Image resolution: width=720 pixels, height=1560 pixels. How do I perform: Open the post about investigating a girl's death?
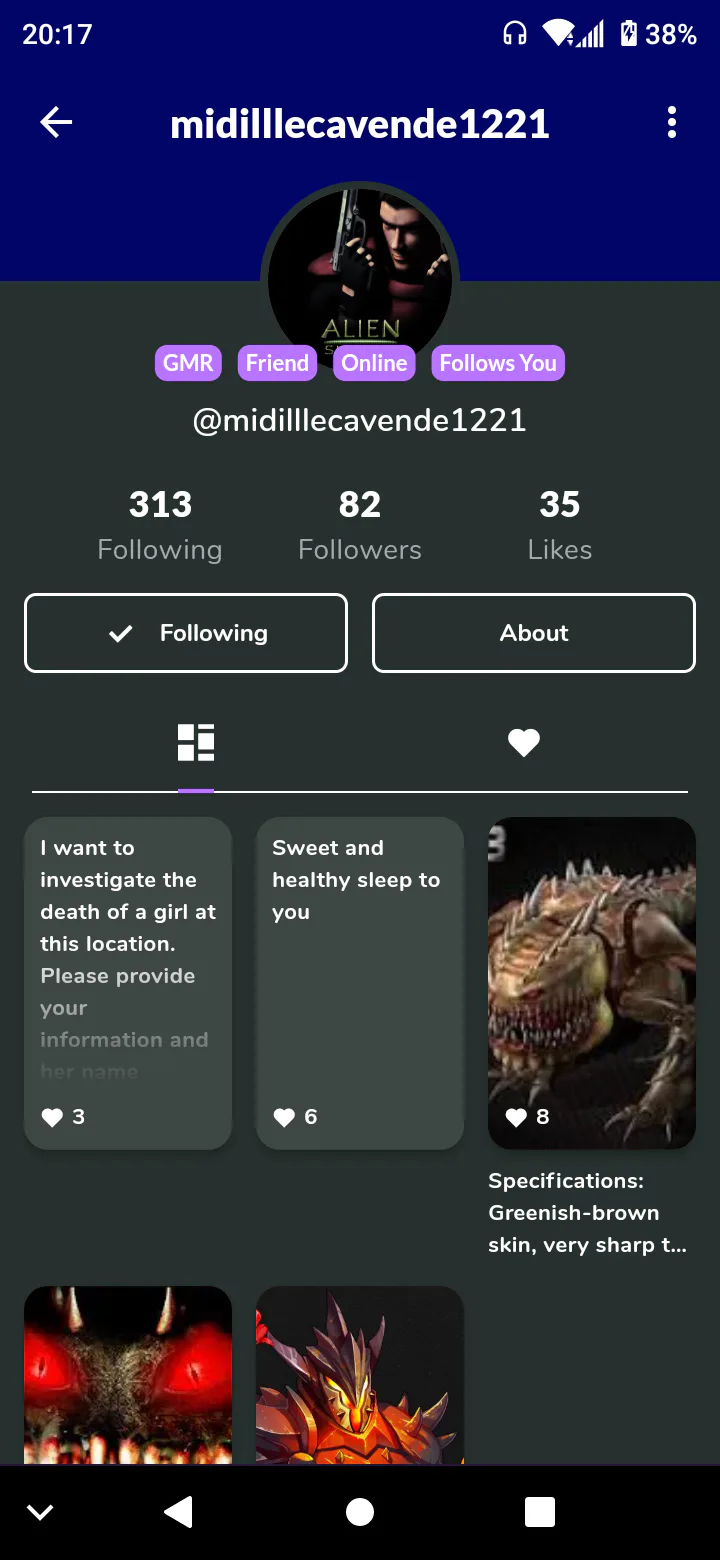(x=128, y=983)
